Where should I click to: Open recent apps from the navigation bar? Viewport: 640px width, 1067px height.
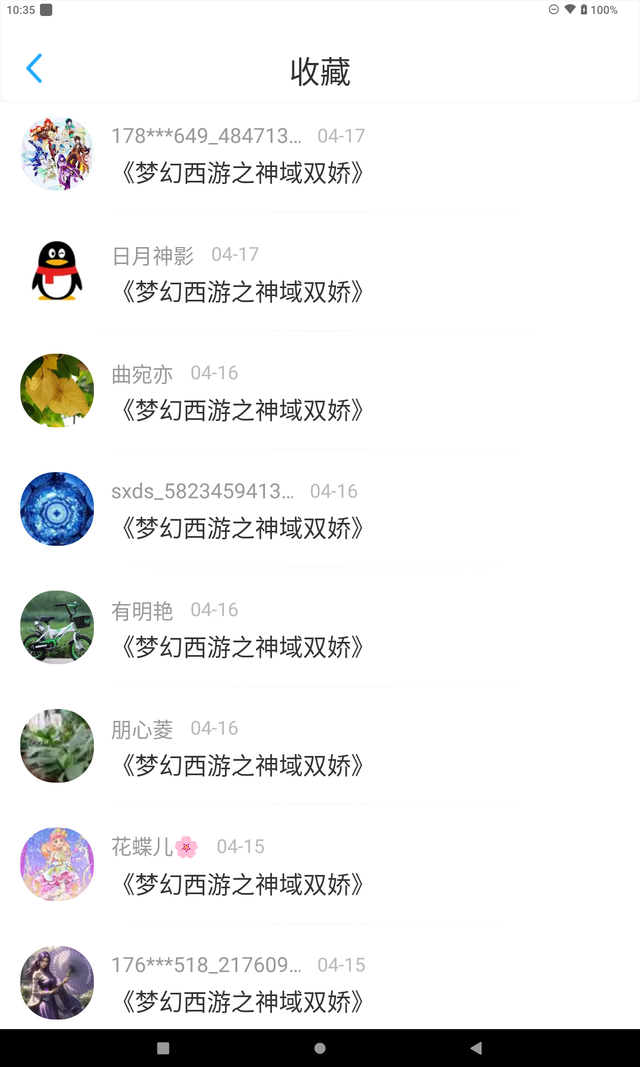[x=163, y=1048]
